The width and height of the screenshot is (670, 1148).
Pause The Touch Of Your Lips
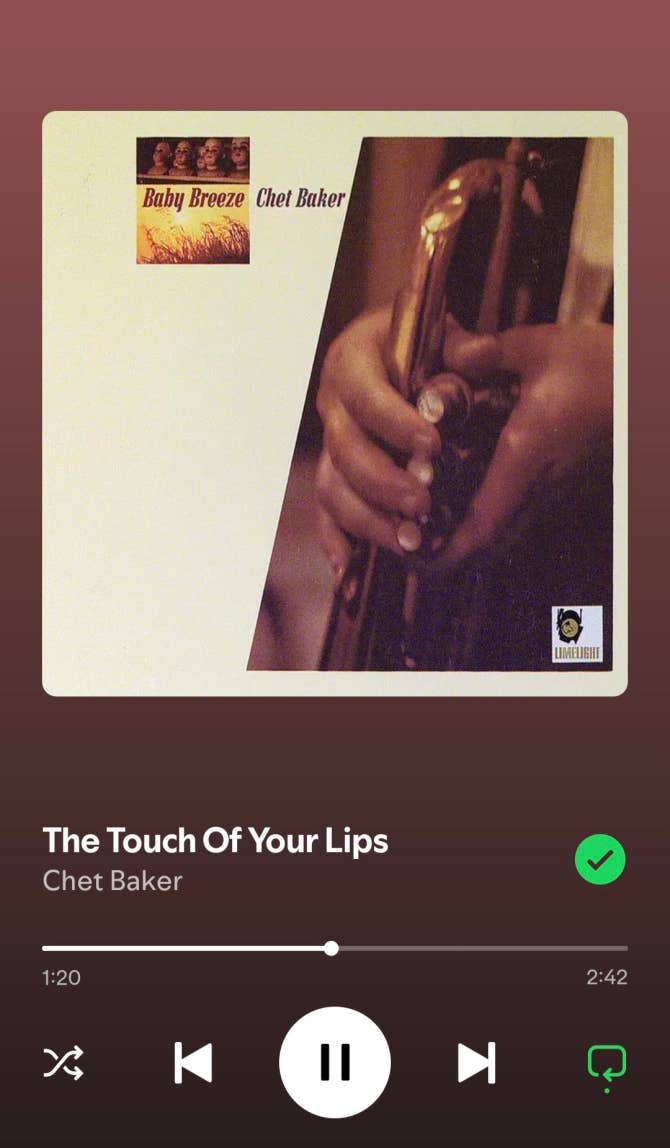tap(335, 1062)
